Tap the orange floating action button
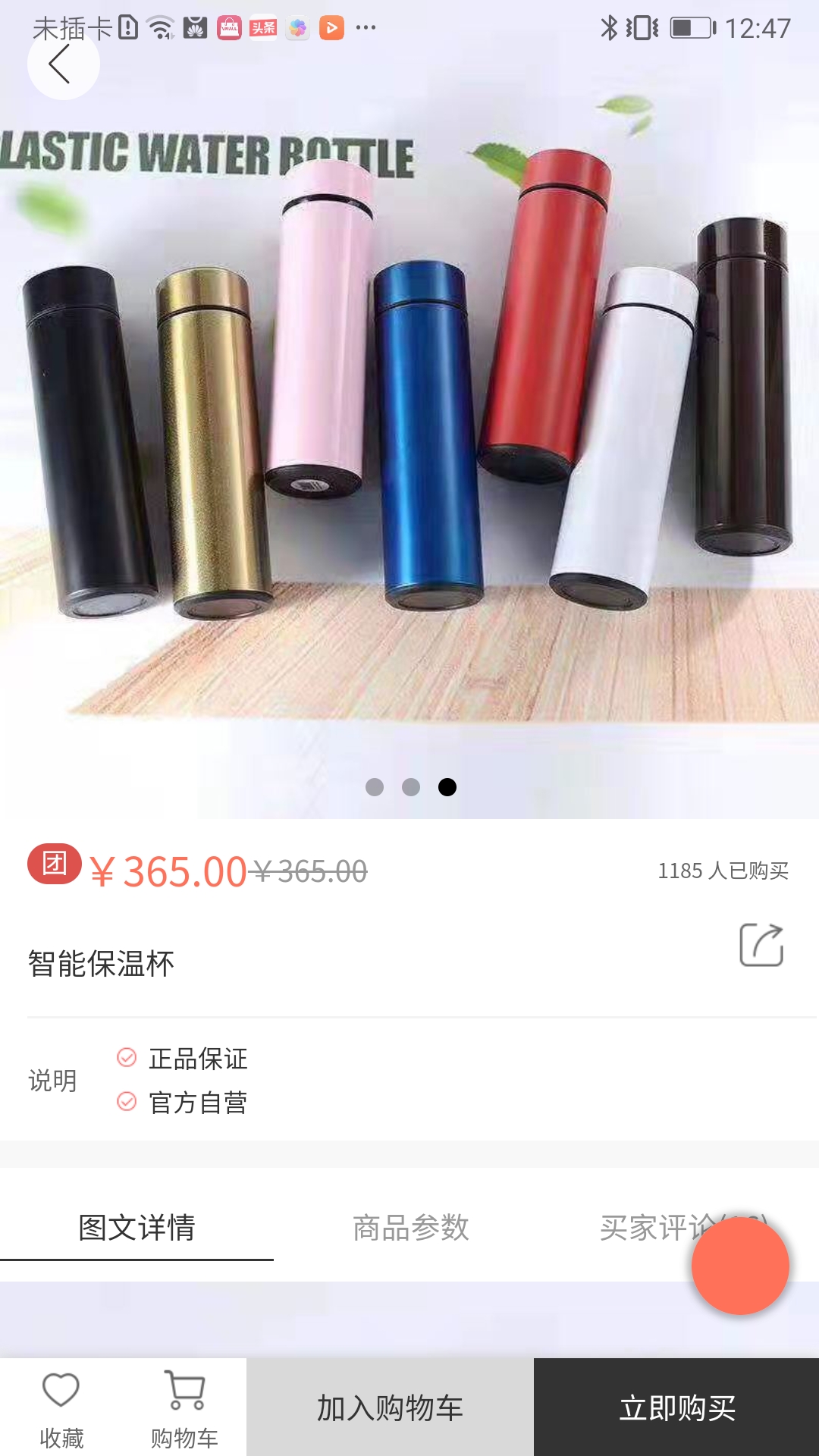This screenshot has width=819, height=1456. pos(740,1266)
